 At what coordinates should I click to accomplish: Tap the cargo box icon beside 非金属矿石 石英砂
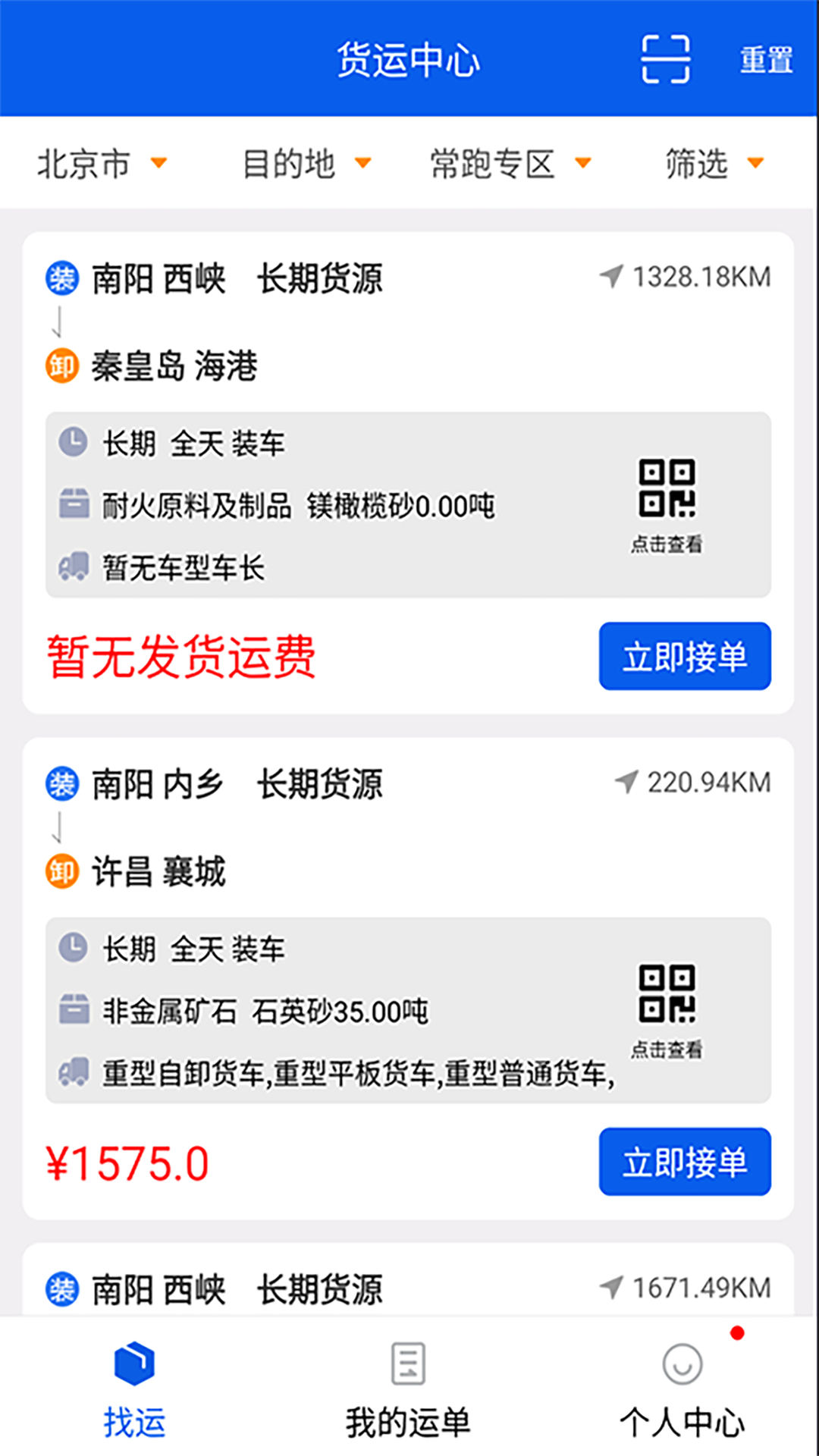click(72, 1009)
